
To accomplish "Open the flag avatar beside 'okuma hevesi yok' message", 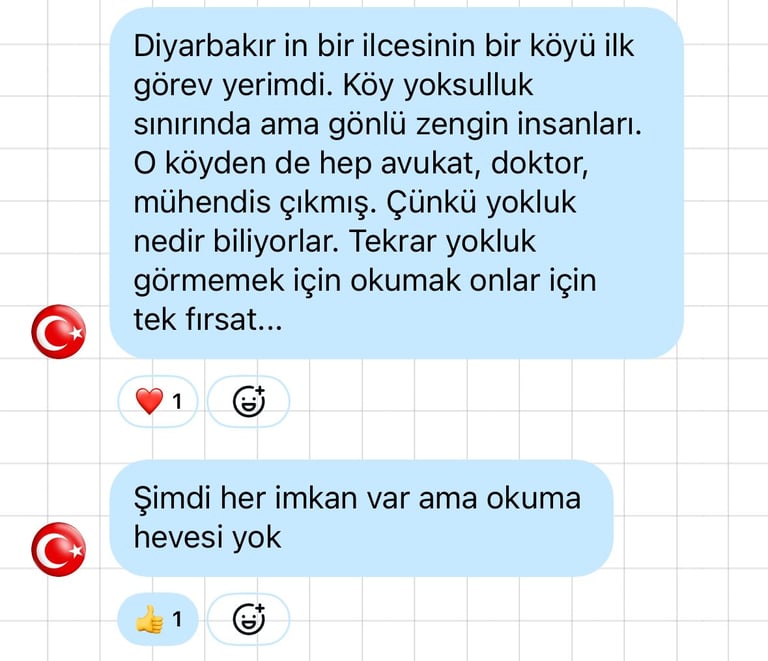I will (59, 549).
